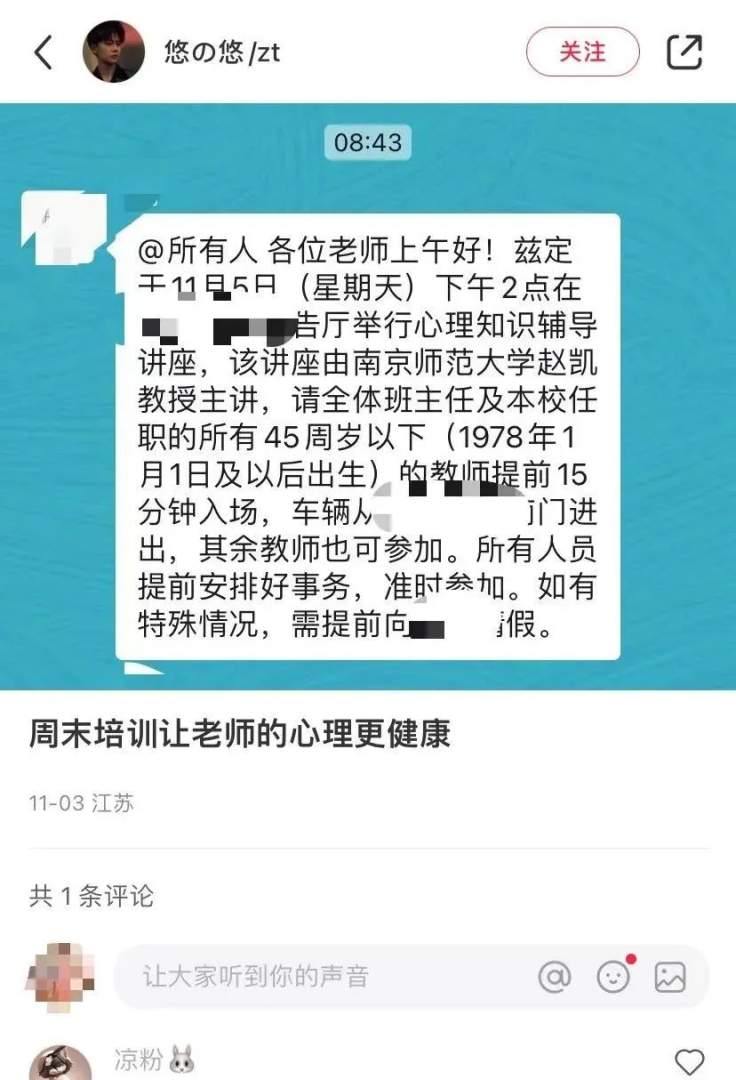736x1080 pixels.
Task: Open 悠の悠/zt author profile avatar
Action: [113, 52]
